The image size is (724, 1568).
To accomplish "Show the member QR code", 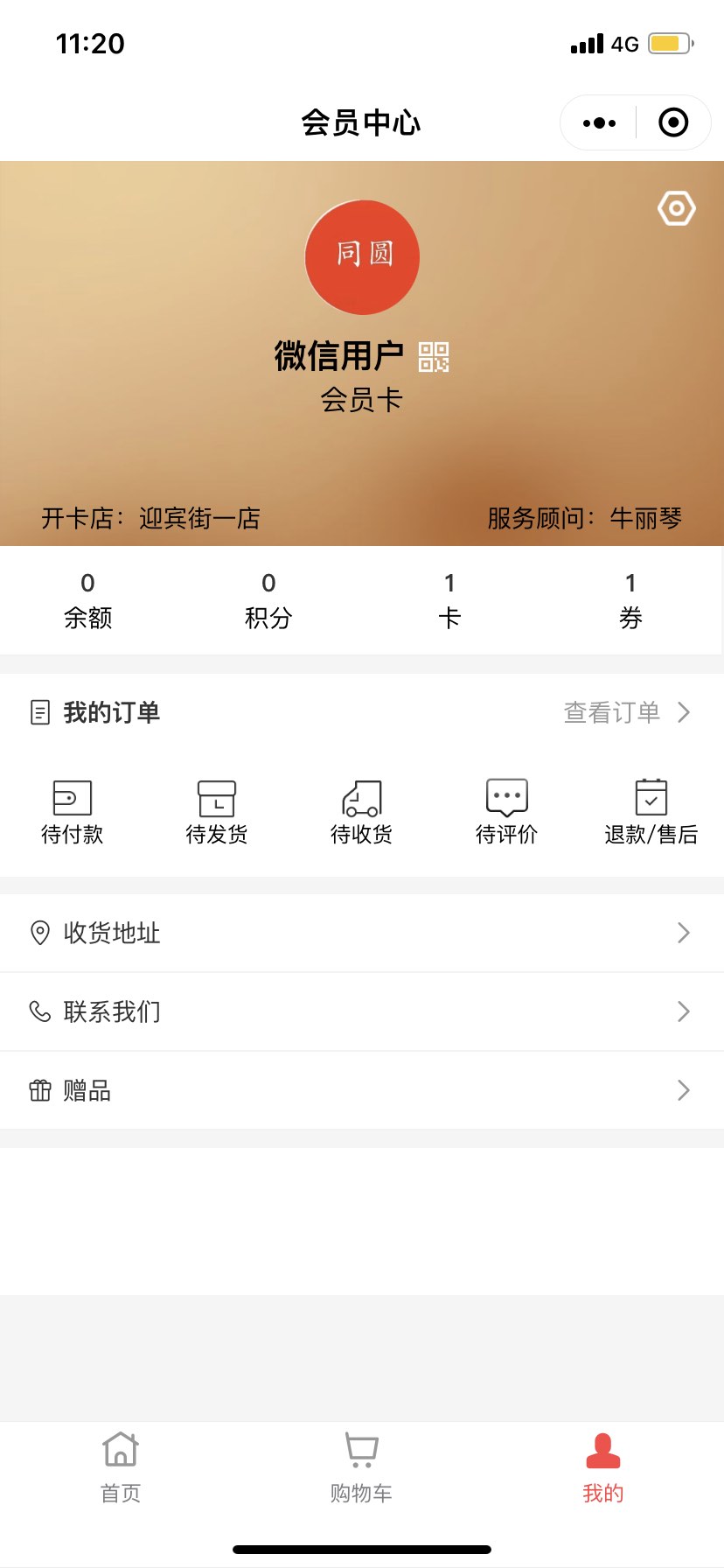I will (x=434, y=357).
